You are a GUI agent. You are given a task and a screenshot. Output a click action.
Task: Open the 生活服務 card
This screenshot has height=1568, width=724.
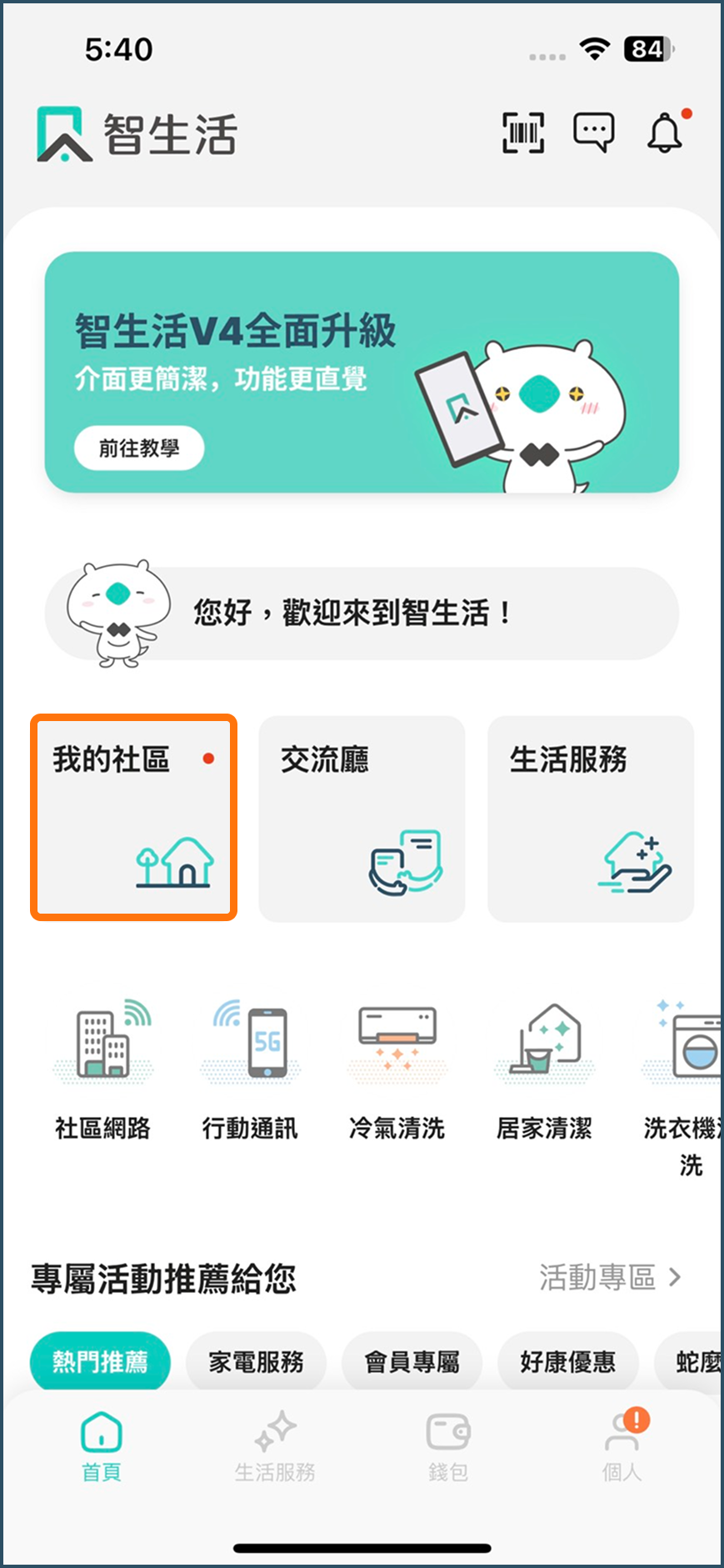click(x=590, y=818)
